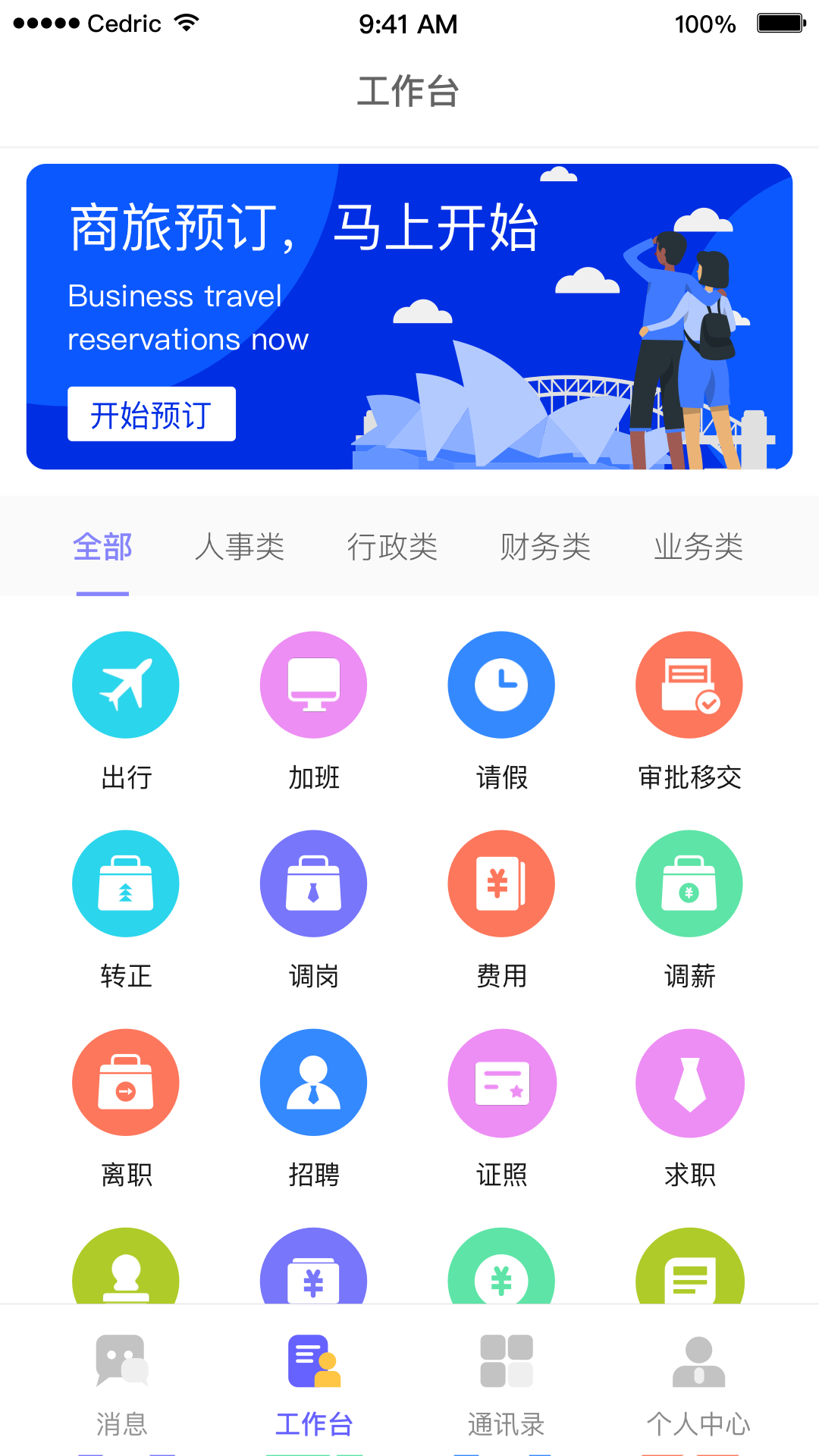
Task: Select the 招聘 recruitment icon
Action: (x=313, y=1083)
